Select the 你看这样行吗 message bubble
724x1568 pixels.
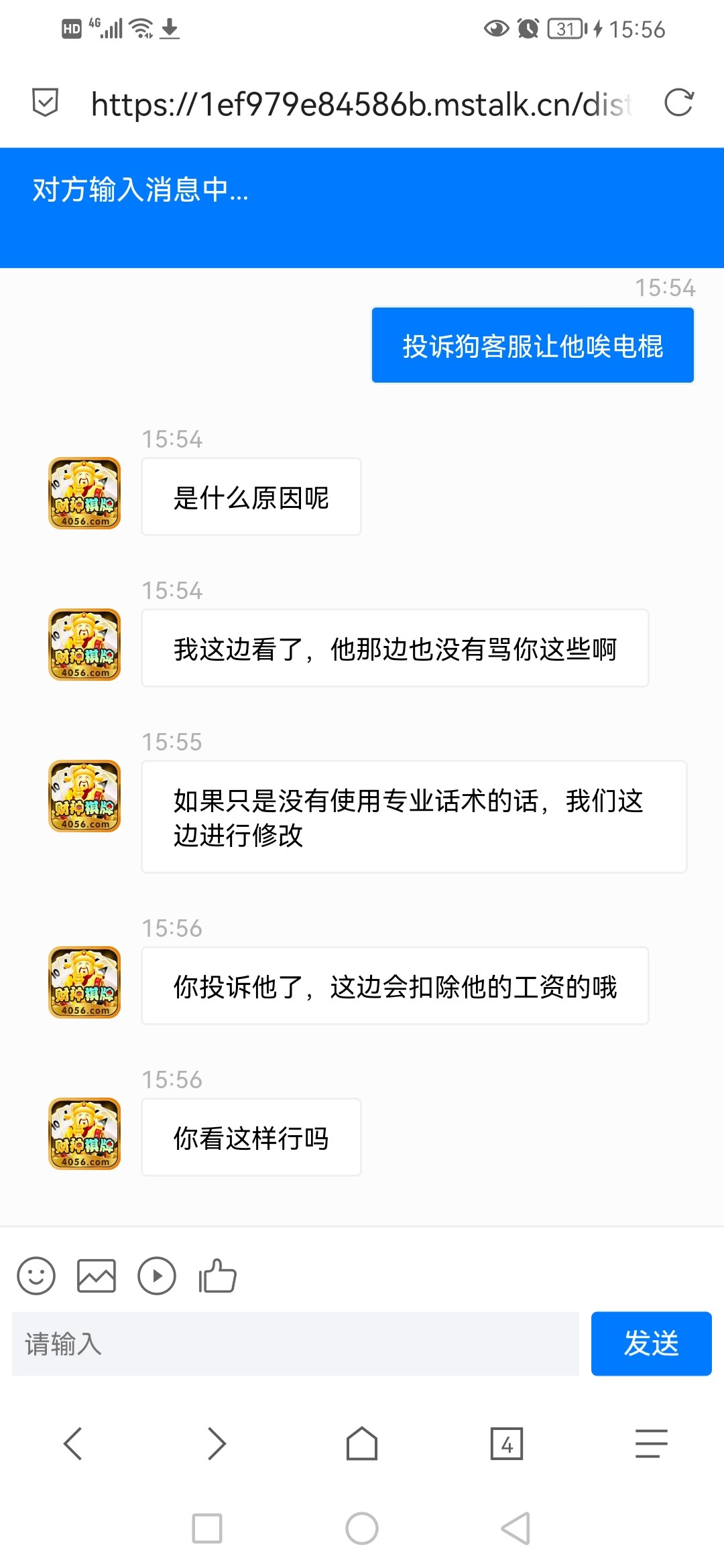coord(251,1136)
